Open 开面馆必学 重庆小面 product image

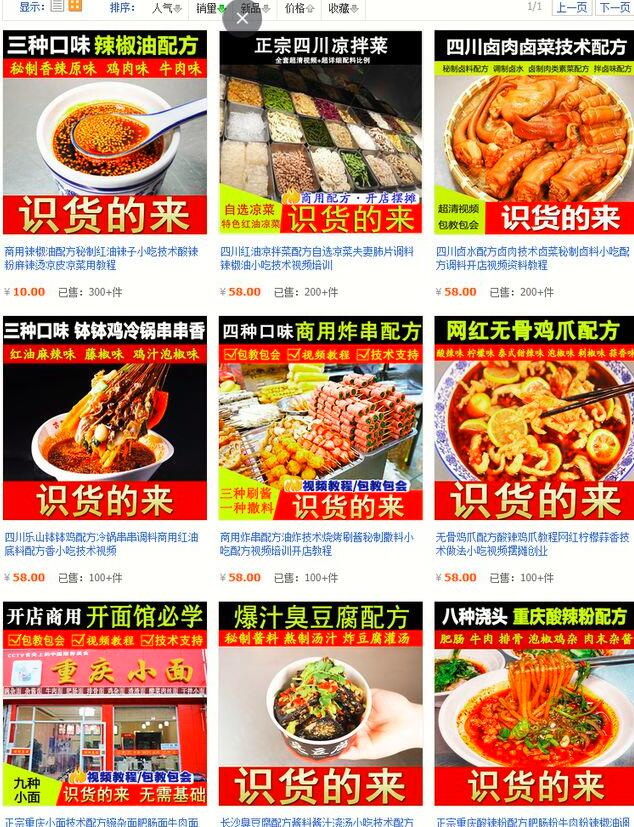coord(105,704)
